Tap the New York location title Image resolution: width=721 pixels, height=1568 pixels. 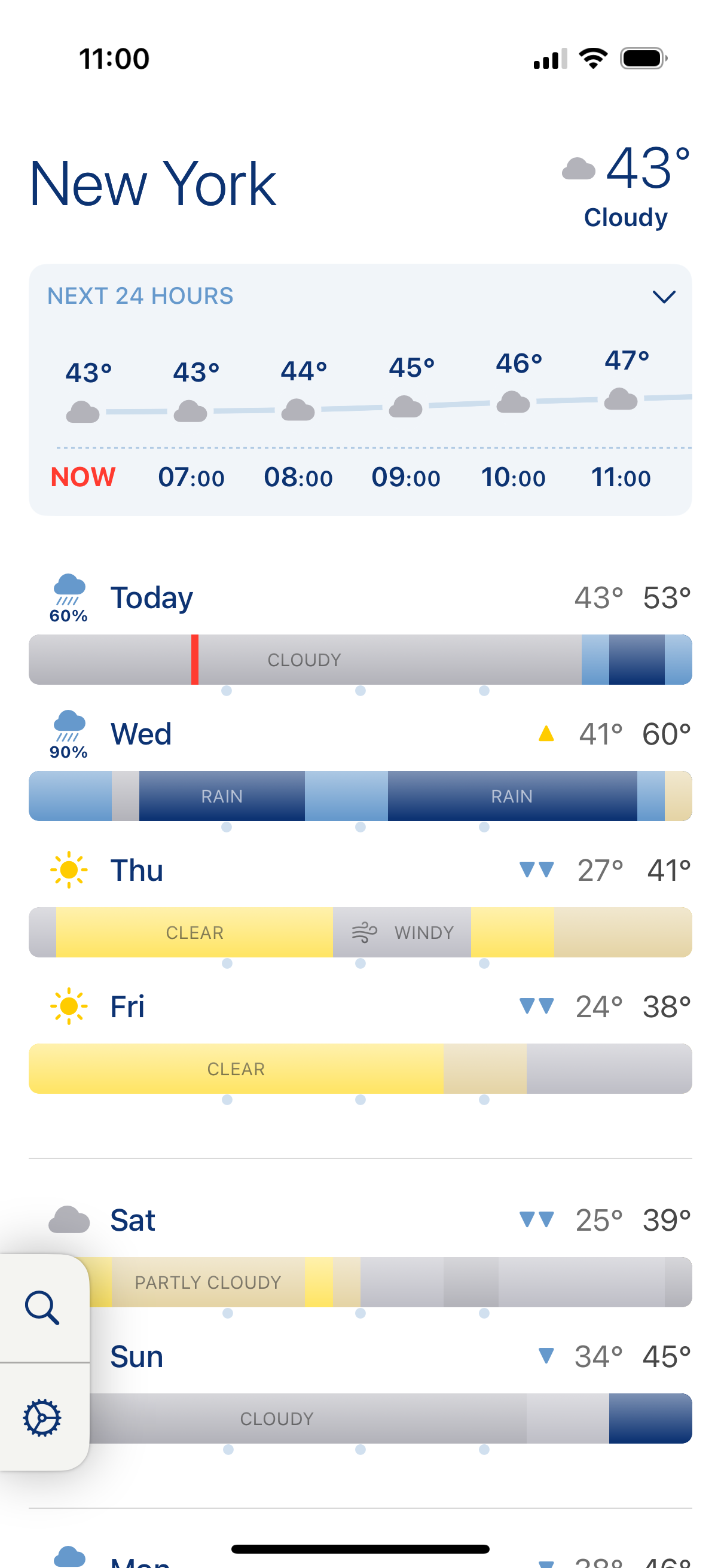(152, 183)
